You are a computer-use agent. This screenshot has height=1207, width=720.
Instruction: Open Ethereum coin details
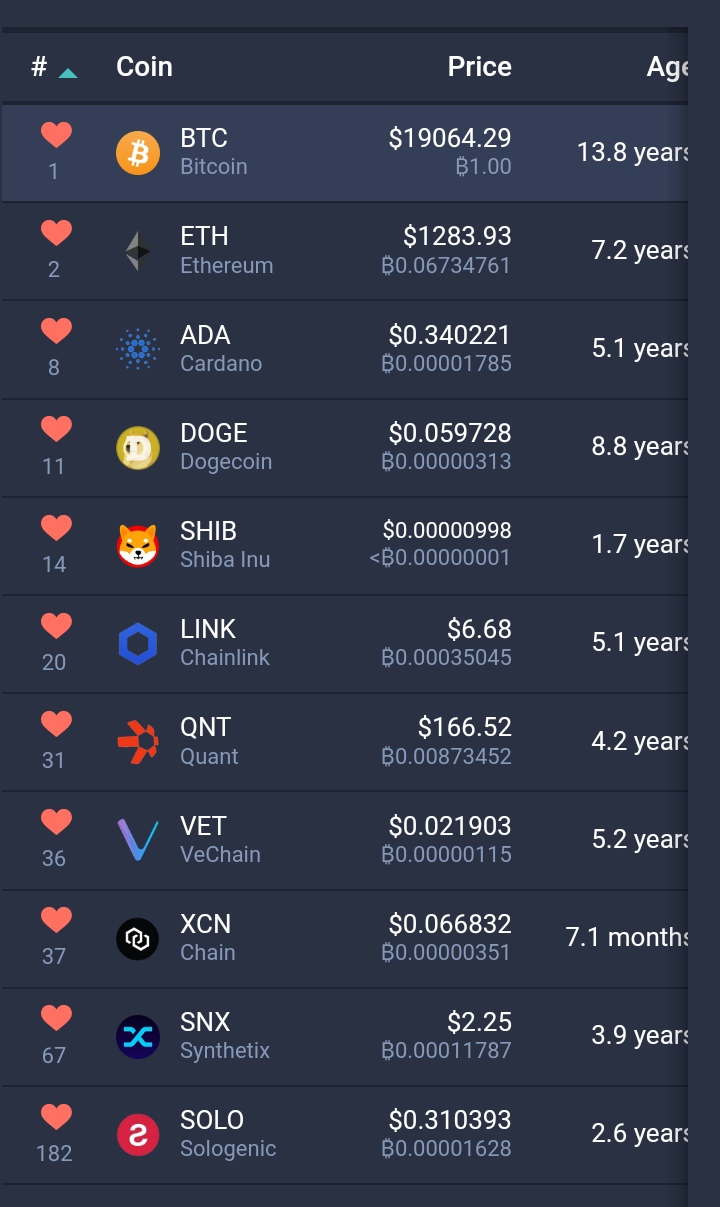point(345,251)
